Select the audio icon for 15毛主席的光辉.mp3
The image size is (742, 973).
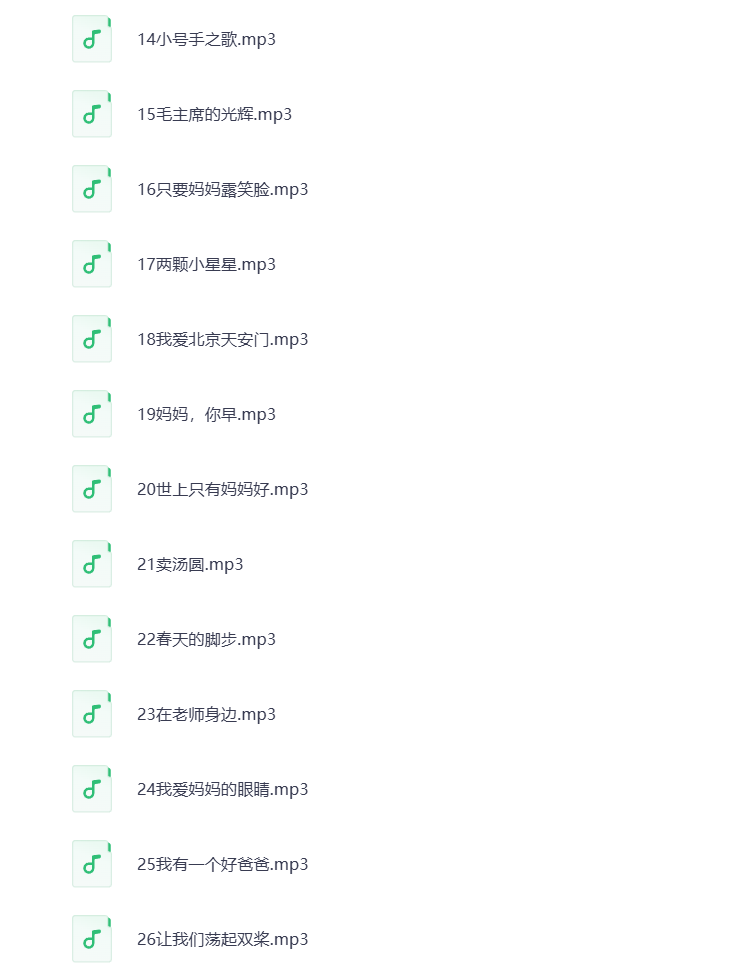tap(91, 113)
